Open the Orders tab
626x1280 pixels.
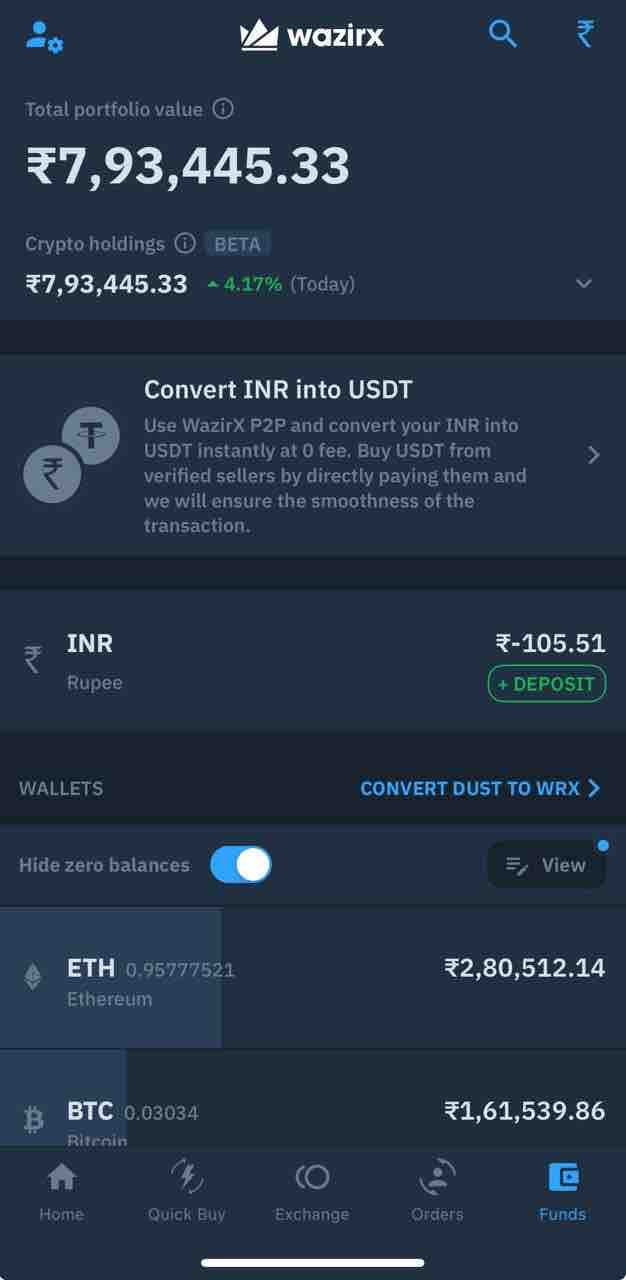437,1192
